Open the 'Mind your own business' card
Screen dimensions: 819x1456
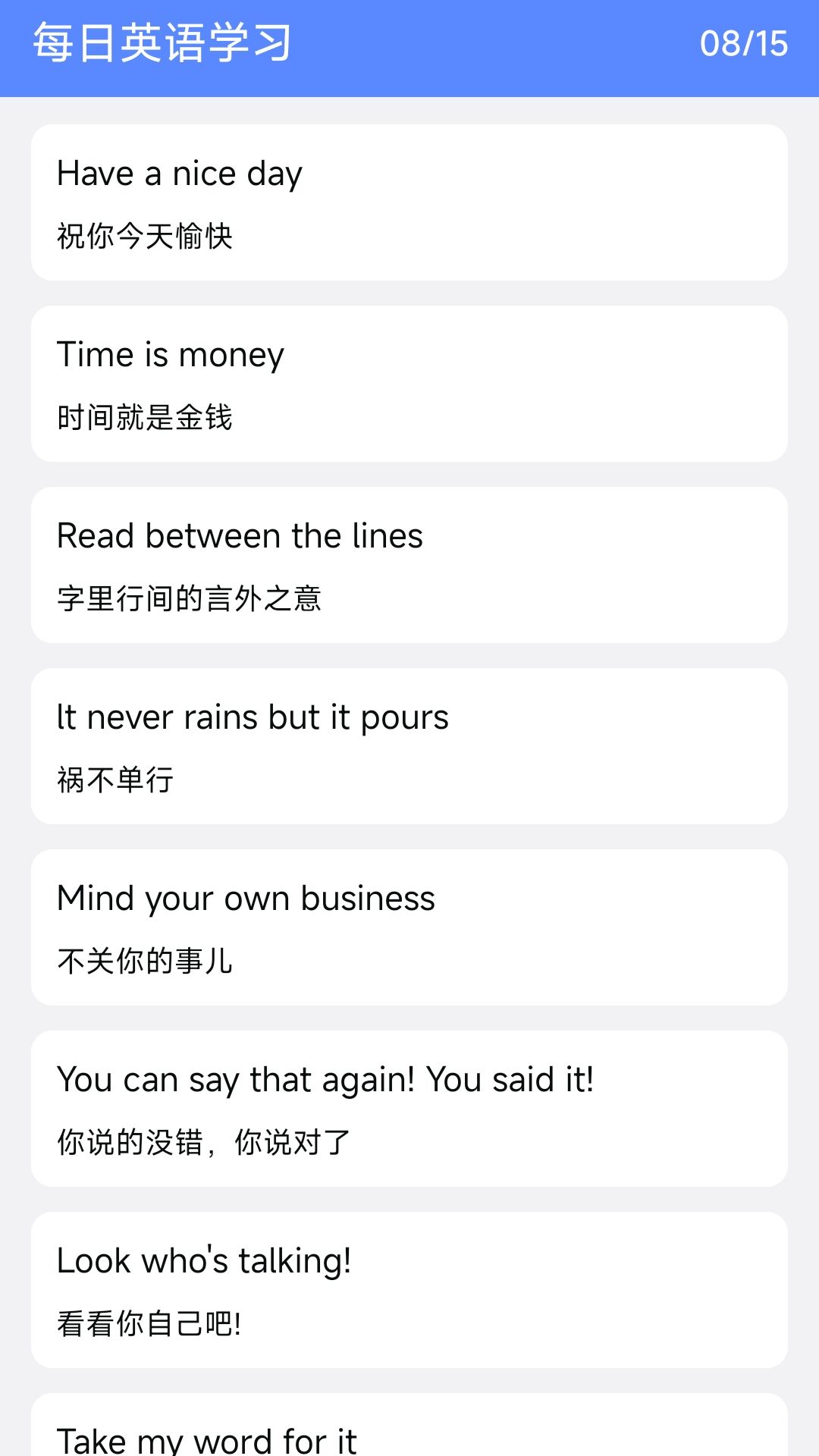409,927
